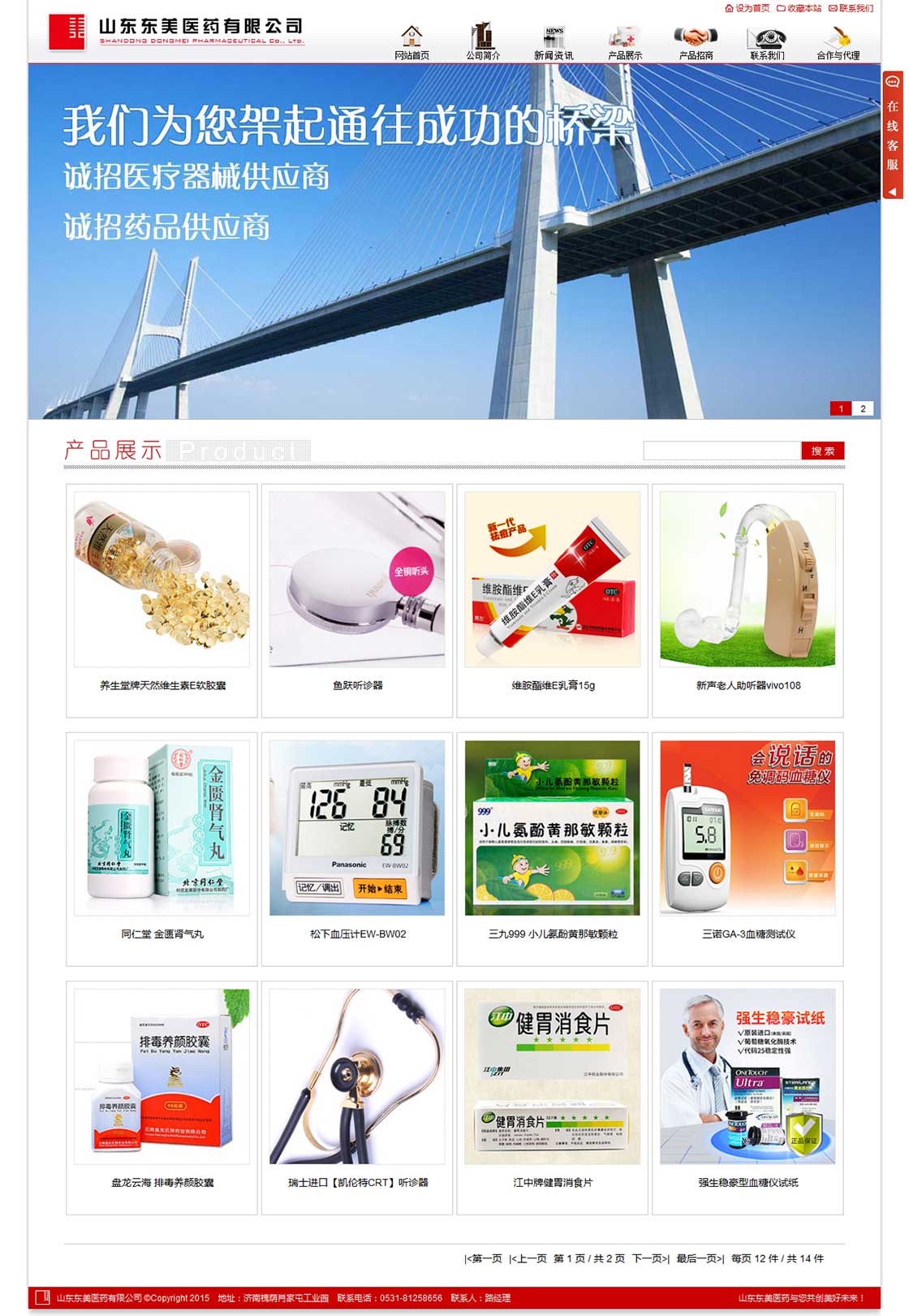The height and width of the screenshot is (1316, 909).
Task: Expand the 在线客服 side panel
Action: coord(892,134)
